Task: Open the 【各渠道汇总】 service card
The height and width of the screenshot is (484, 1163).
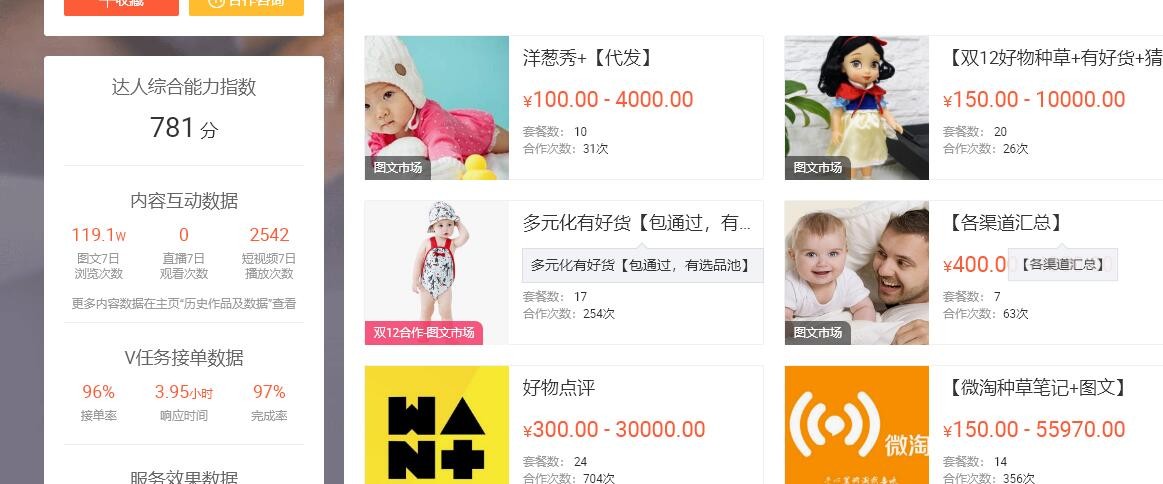Action: [x=1004, y=223]
